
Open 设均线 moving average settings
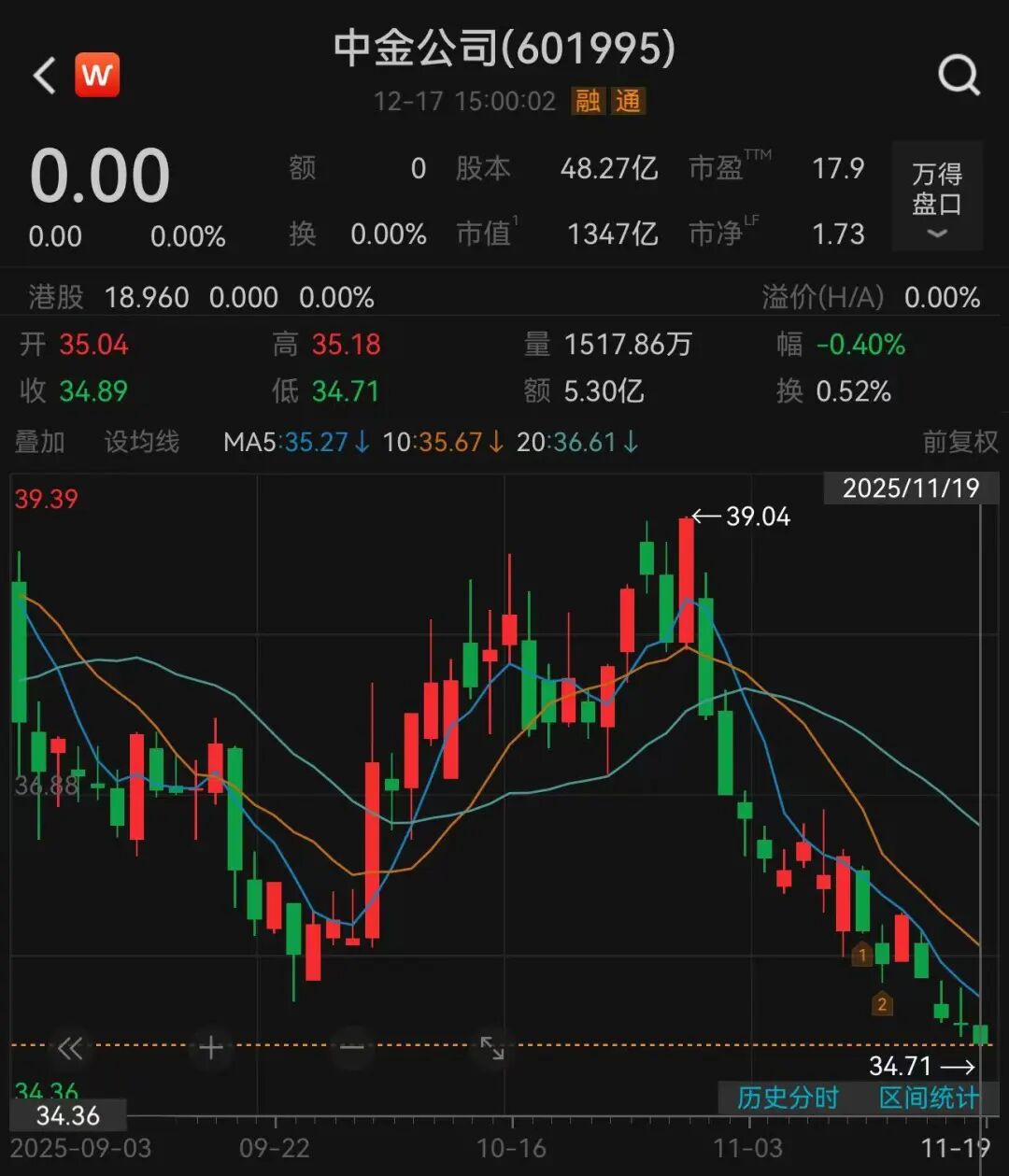[141, 442]
